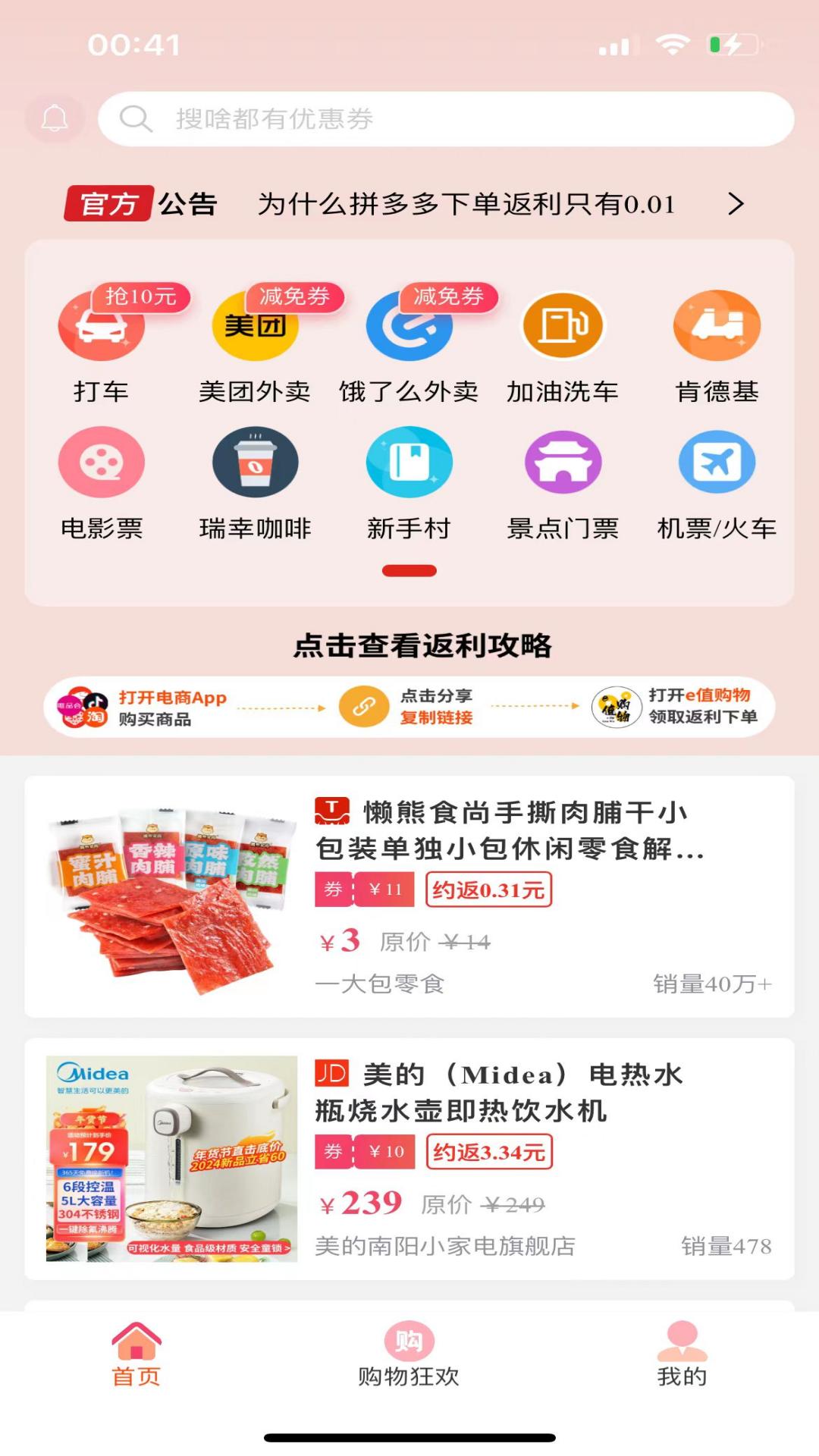Click the red page indicator bar
Screen dimensions: 819x1456
(x=409, y=569)
